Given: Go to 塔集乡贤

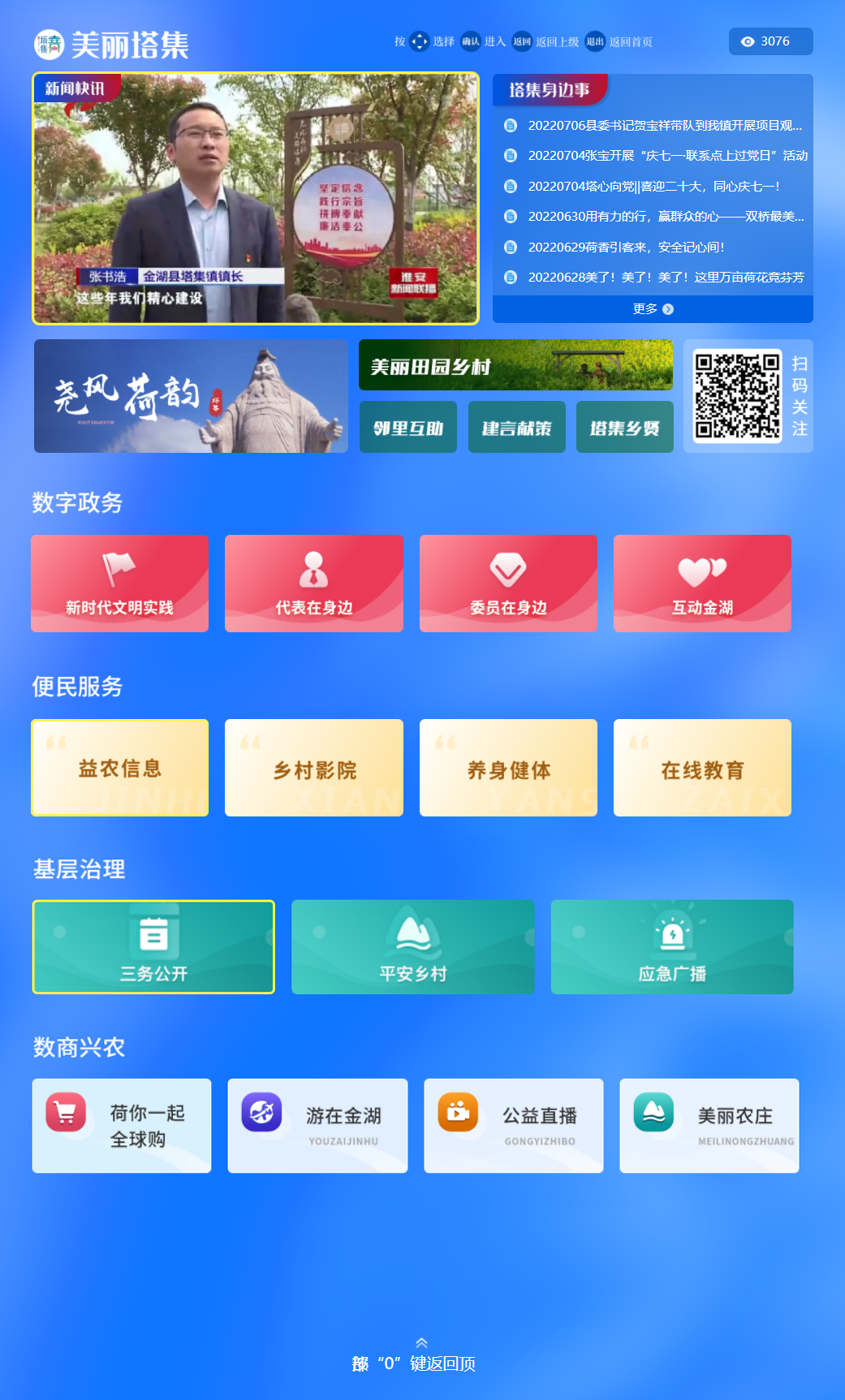Looking at the screenshot, I should [x=624, y=427].
